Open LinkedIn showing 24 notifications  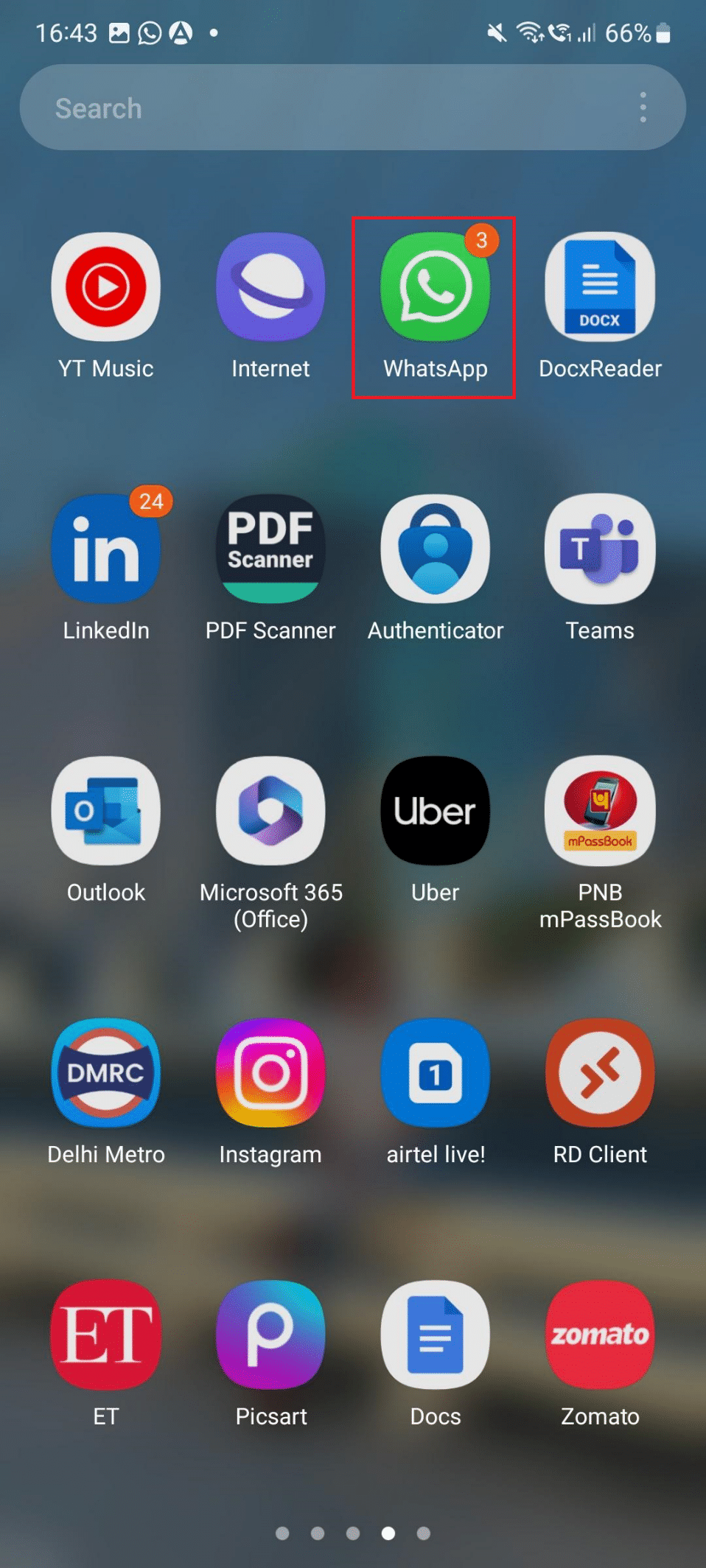tap(105, 549)
